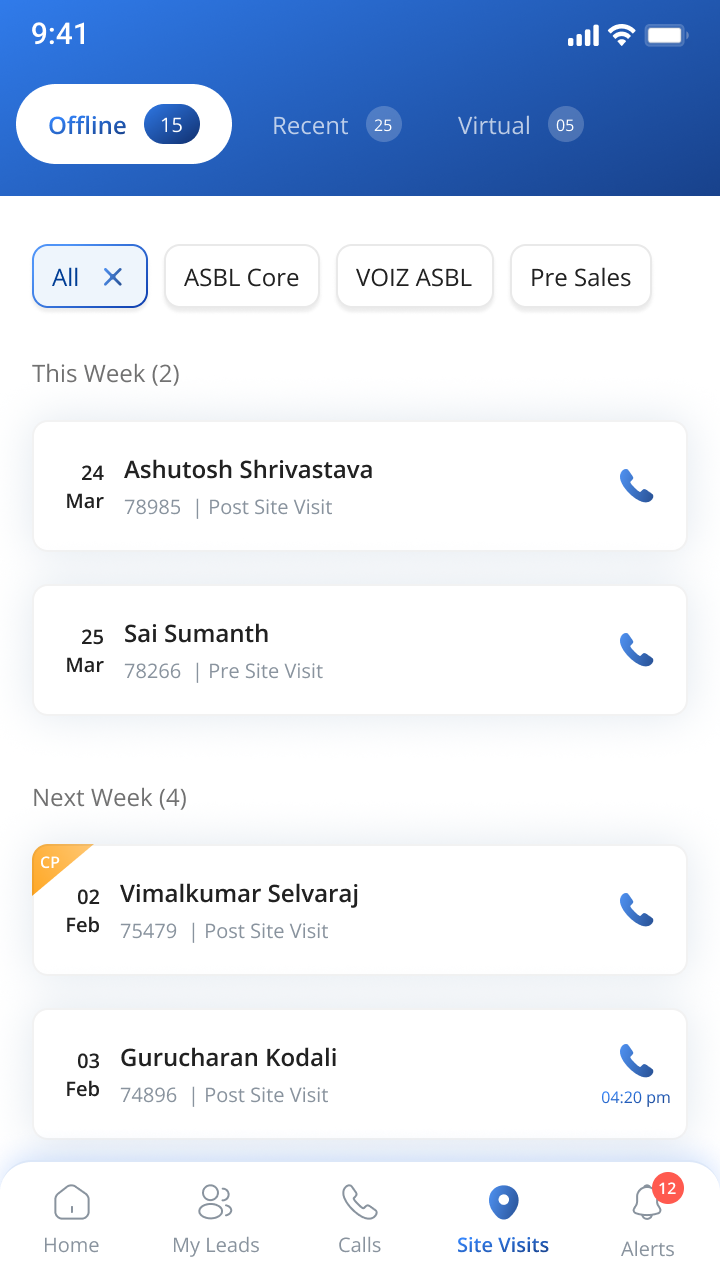
Task: Open Gurucharan Kodali's site visit card
Action: point(360,1074)
